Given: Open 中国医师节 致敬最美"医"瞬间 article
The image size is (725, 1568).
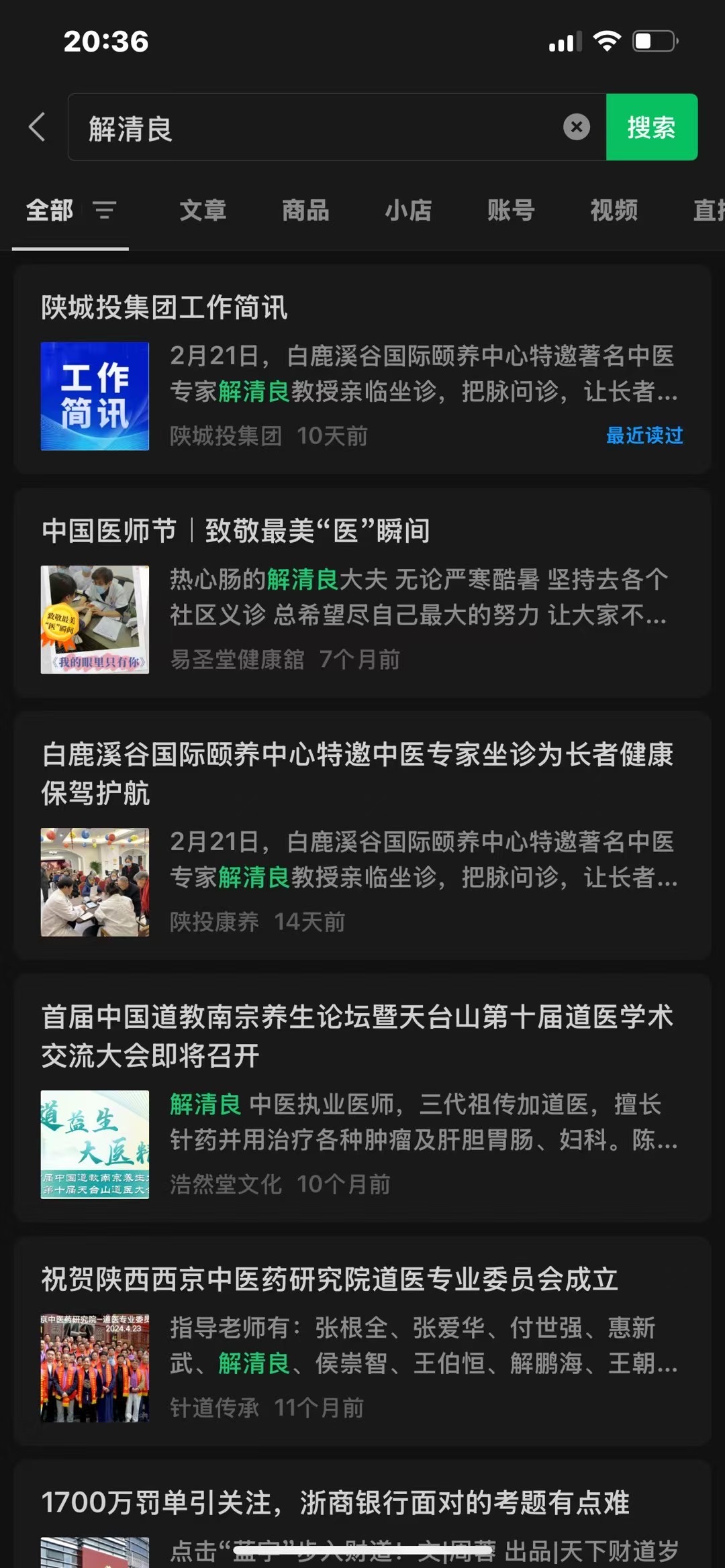Looking at the screenshot, I should (362, 593).
